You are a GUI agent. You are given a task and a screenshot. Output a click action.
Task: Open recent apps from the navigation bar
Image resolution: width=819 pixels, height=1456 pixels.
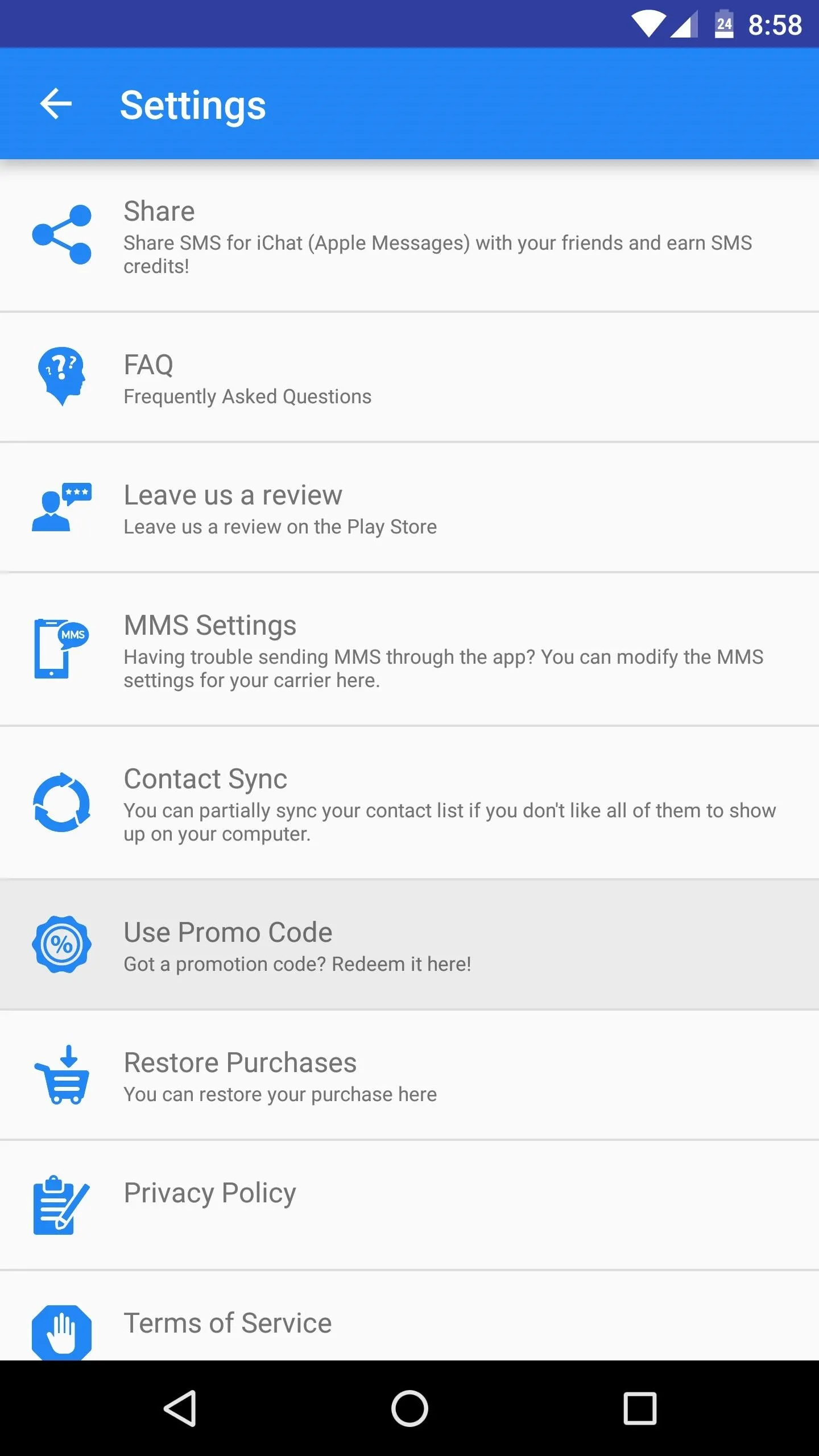pos(640,1408)
